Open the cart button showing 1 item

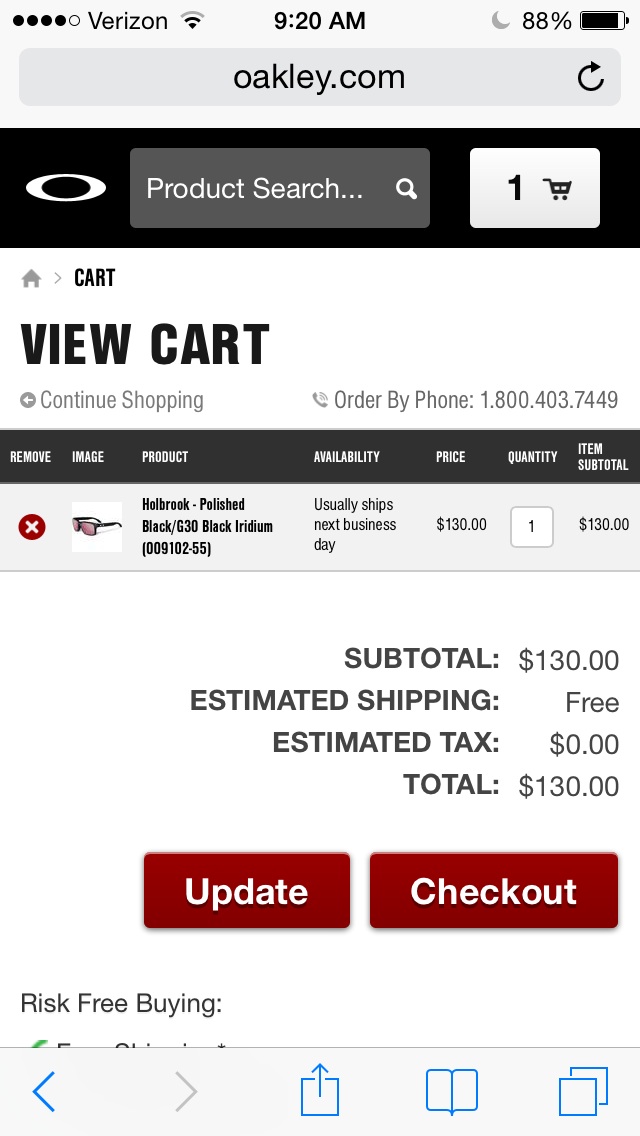pos(535,188)
